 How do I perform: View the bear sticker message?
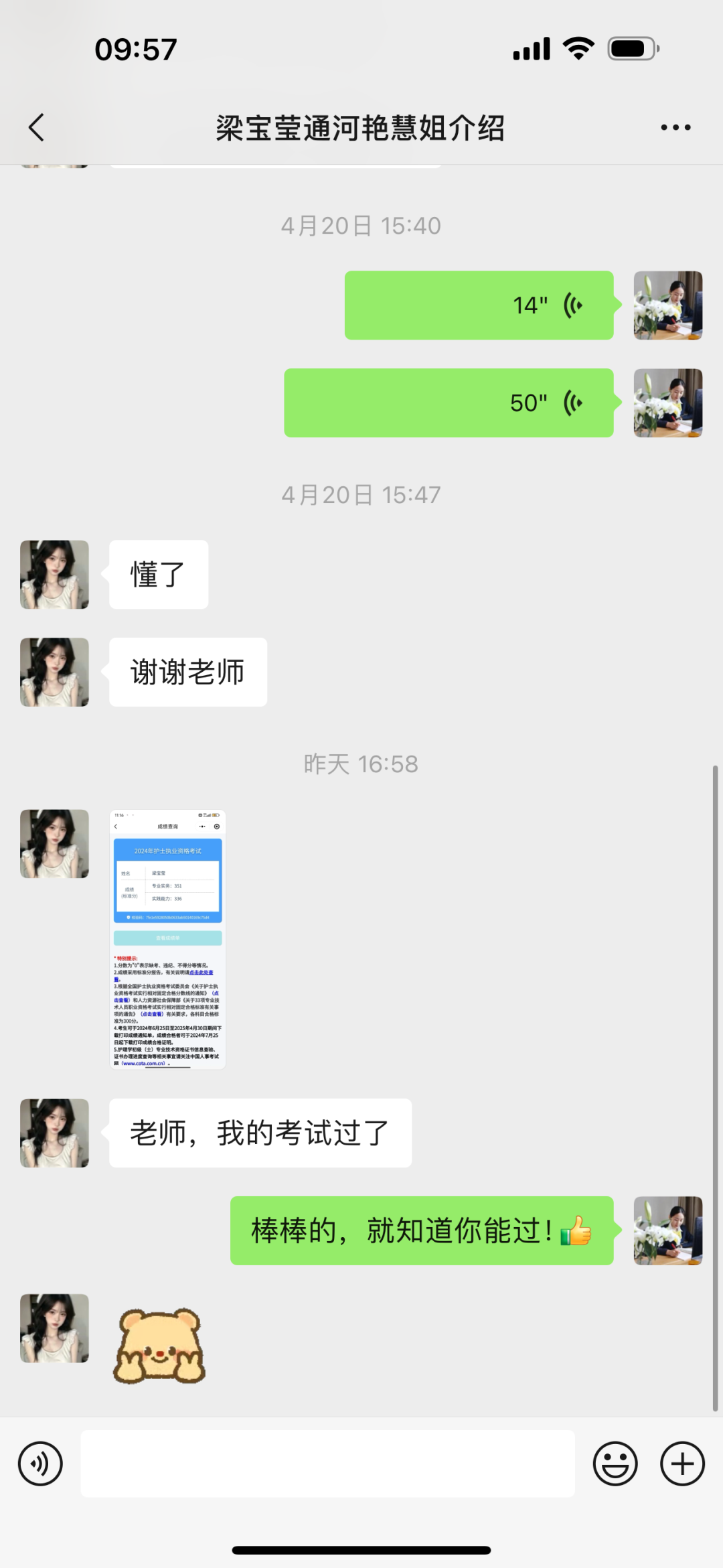pos(159,1346)
